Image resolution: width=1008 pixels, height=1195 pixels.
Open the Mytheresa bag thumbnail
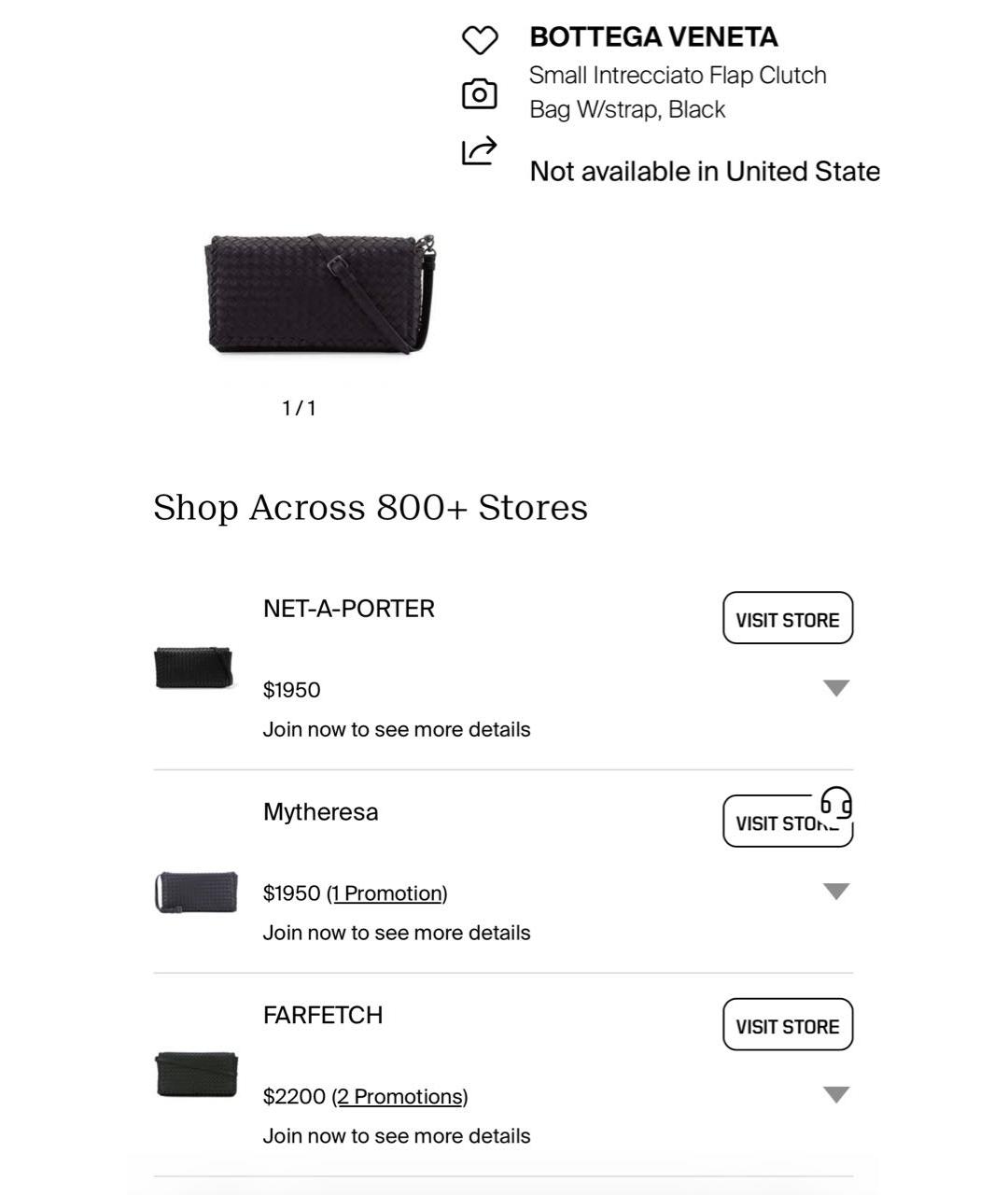196,893
